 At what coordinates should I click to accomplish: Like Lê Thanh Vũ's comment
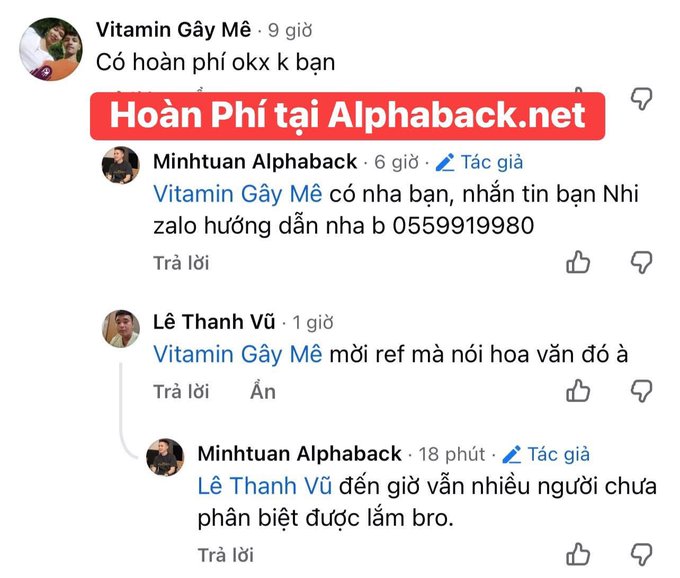click(578, 391)
